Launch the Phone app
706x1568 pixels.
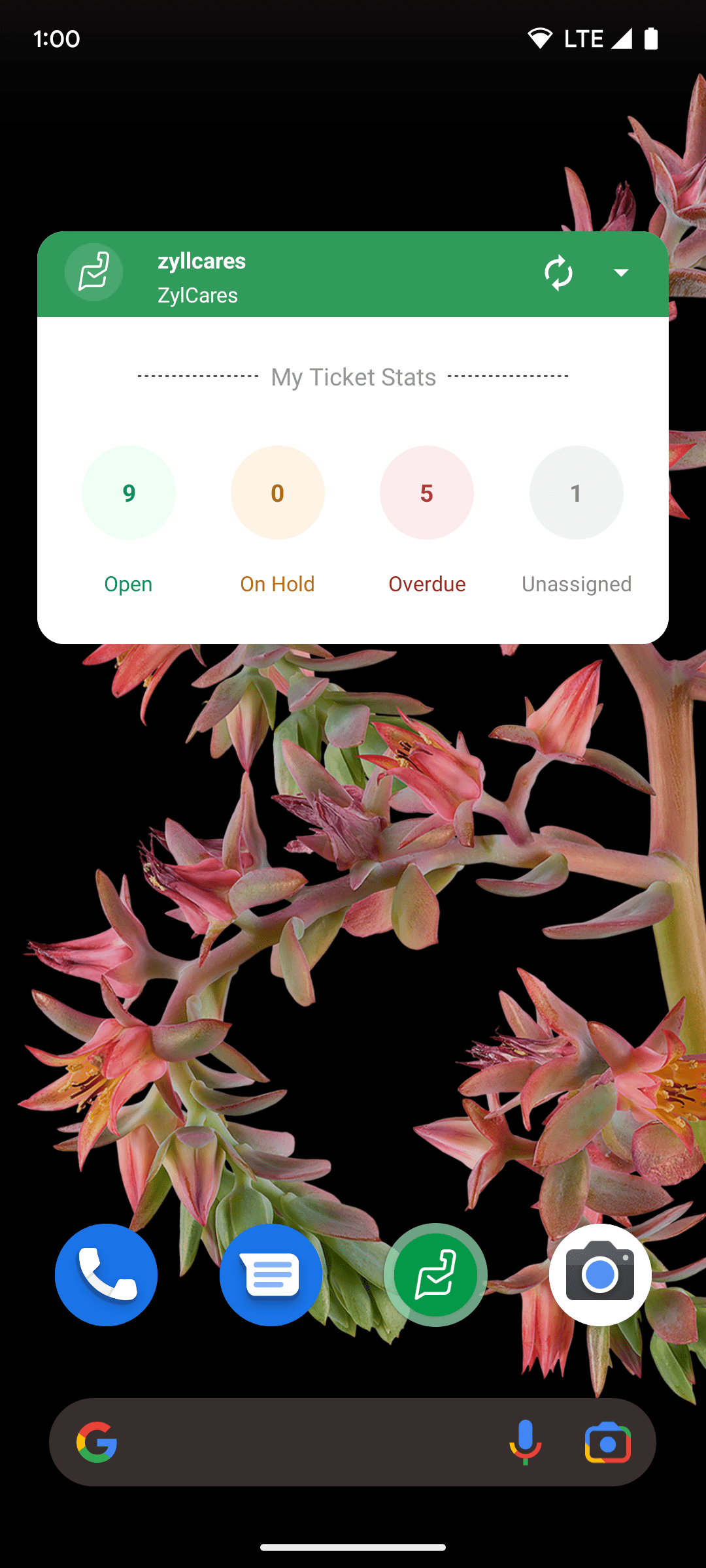click(107, 1275)
